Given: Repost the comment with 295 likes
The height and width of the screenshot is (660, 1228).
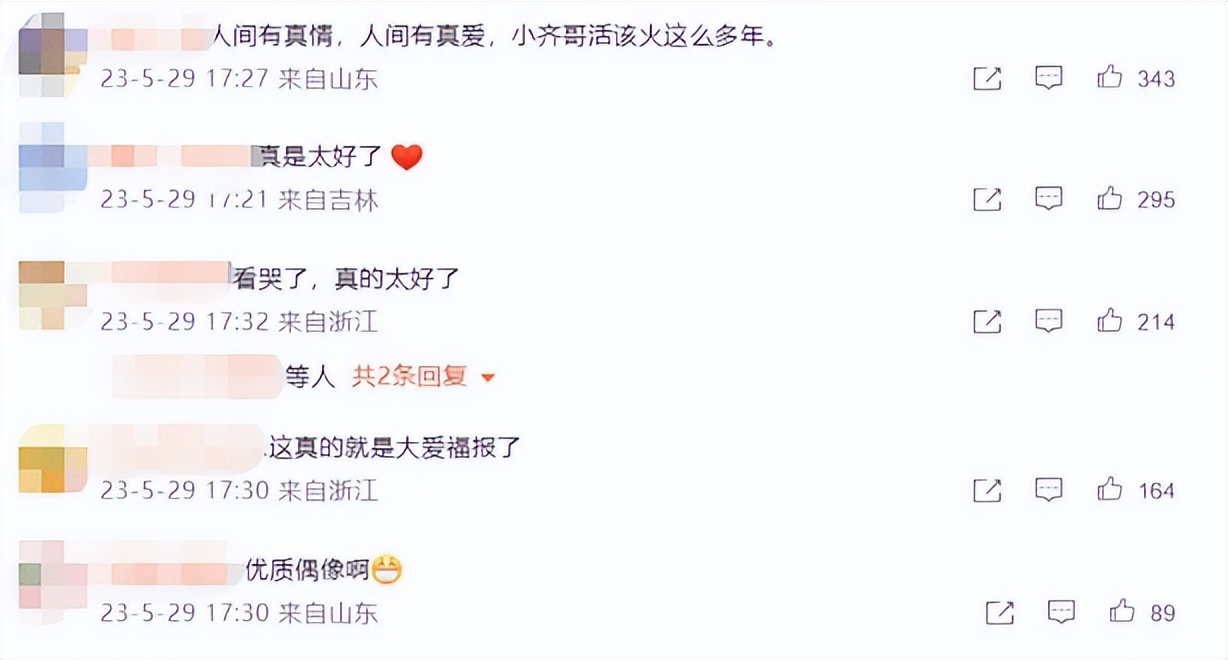Looking at the screenshot, I should [987, 200].
